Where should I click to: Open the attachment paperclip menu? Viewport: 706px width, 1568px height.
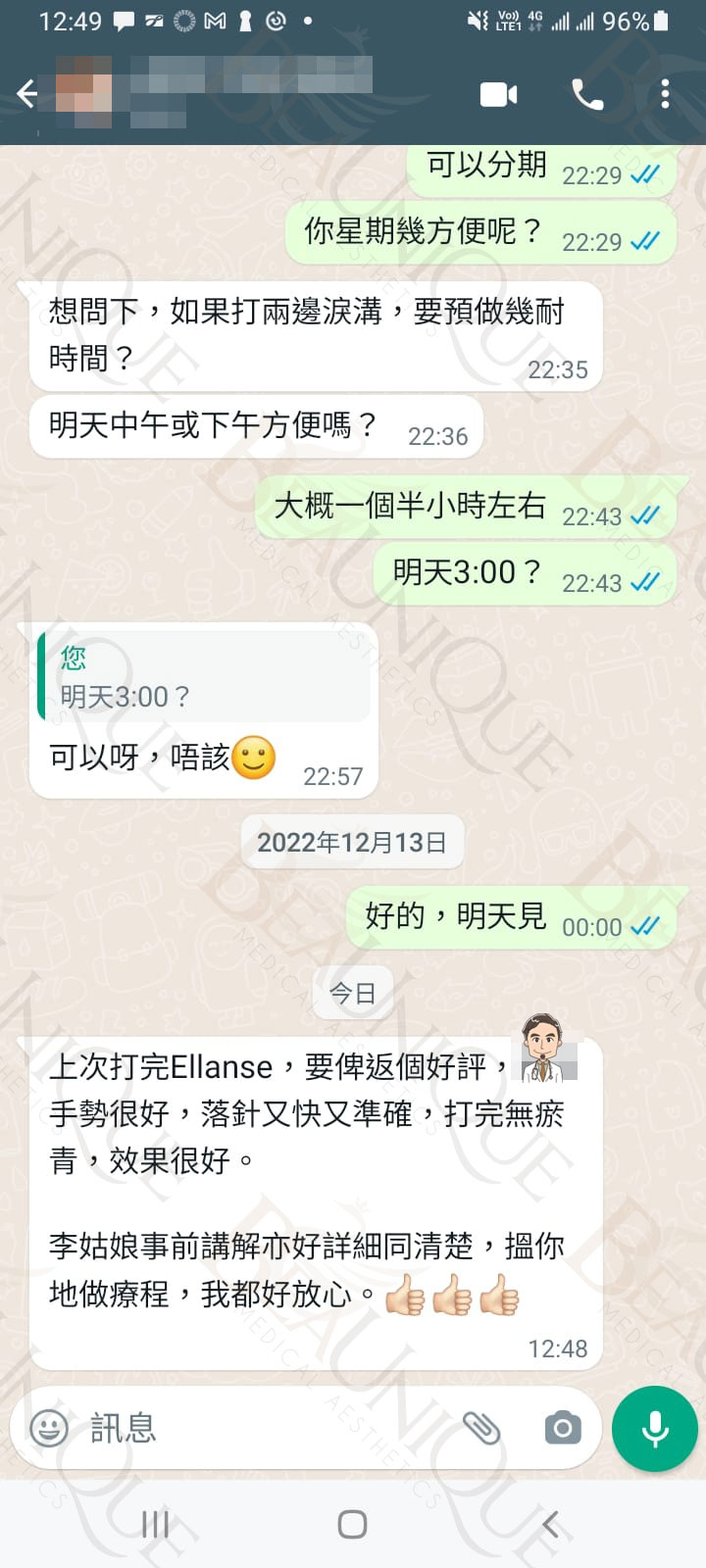click(x=481, y=1428)
